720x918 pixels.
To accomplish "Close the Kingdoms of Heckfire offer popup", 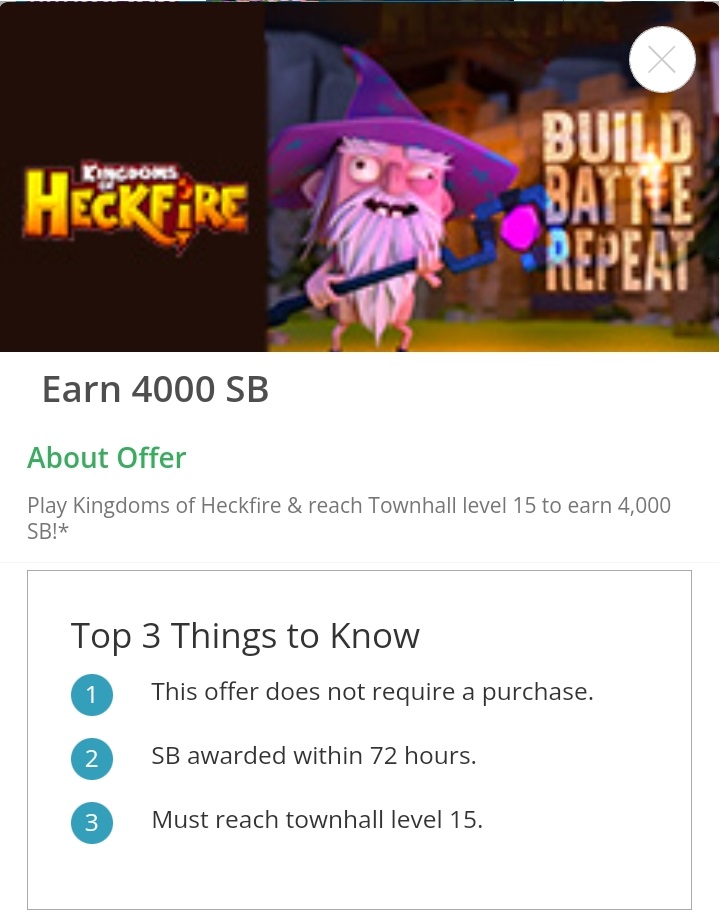I will click(x=661, y=60).
